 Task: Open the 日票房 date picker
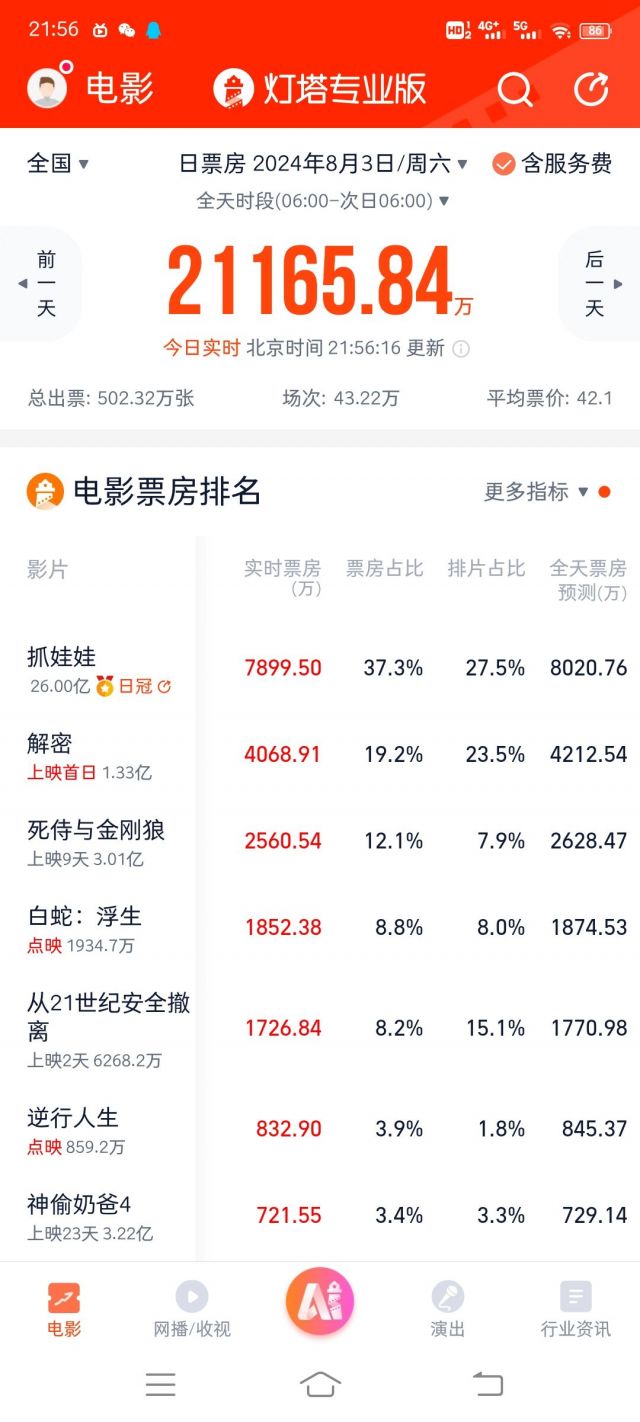coord(324,163)
